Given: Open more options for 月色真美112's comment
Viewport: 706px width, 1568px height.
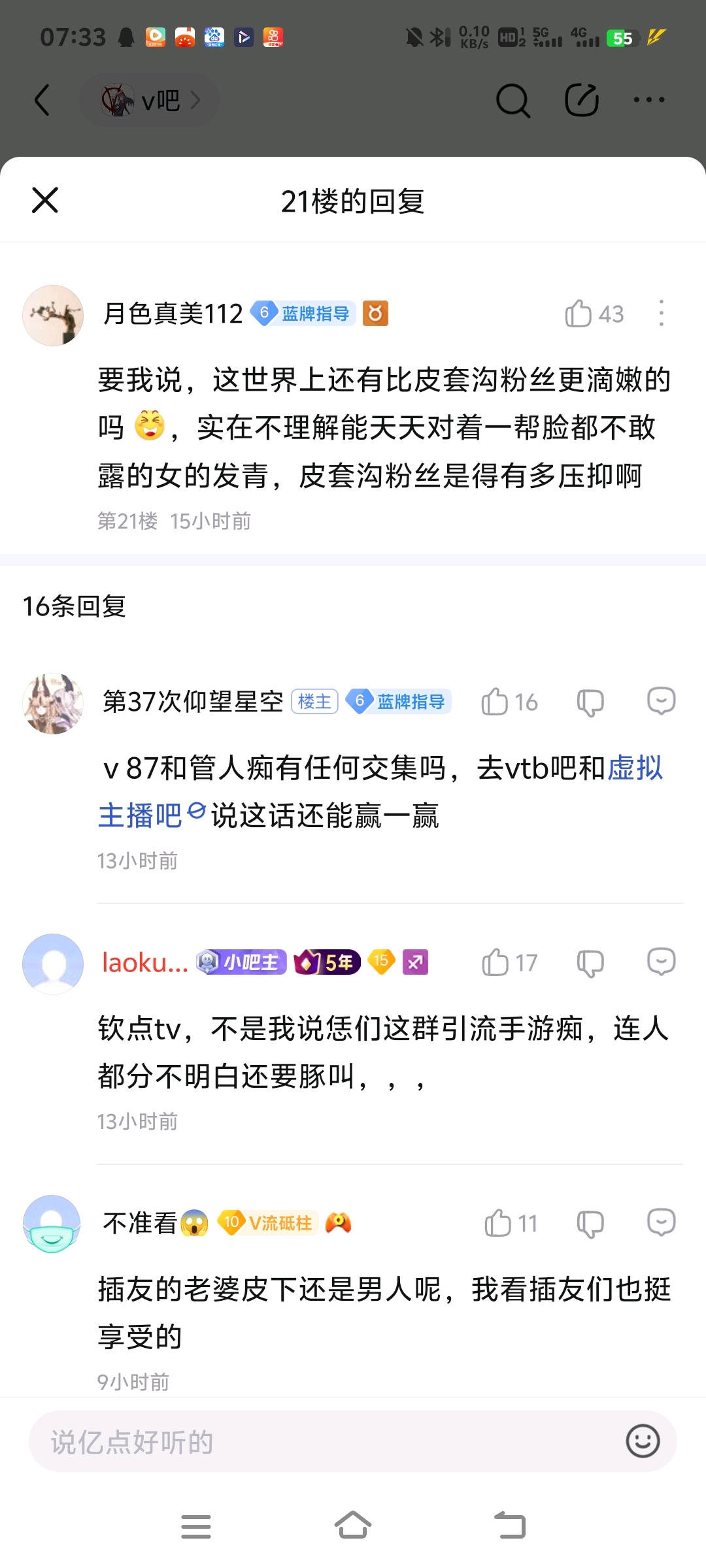Looking at the screenshot, I should click(x=662, y=314).
